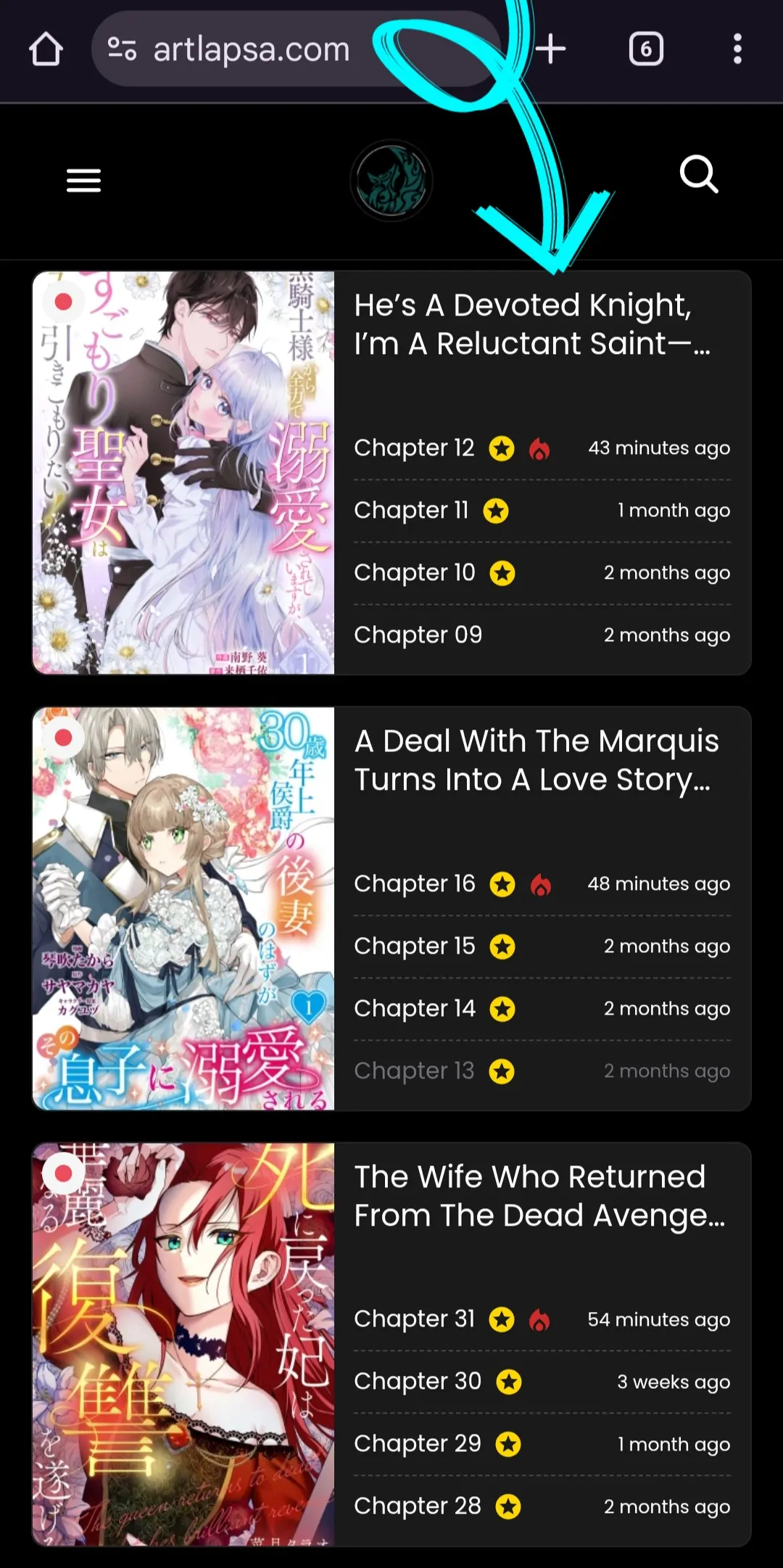Open Chapter 15 of A Deal With The Marquis
Screen dimensions: 783x1568
coord(414,946)
